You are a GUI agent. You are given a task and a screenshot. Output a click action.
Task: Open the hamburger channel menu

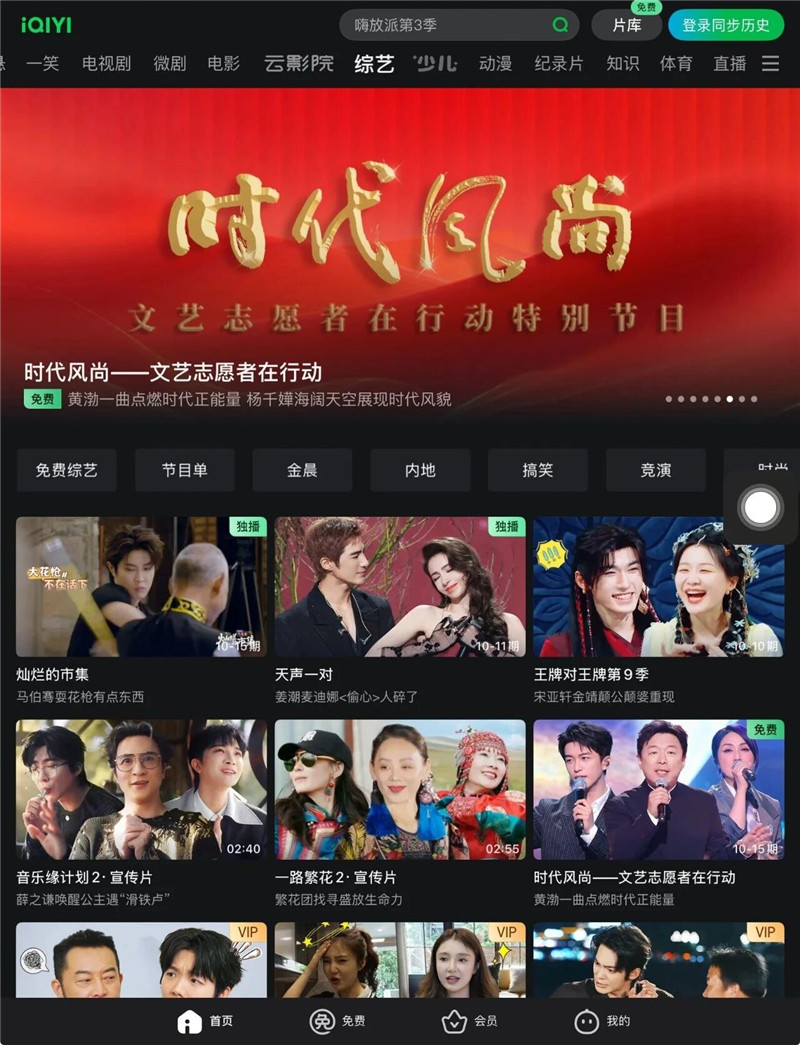coord(770,63)
